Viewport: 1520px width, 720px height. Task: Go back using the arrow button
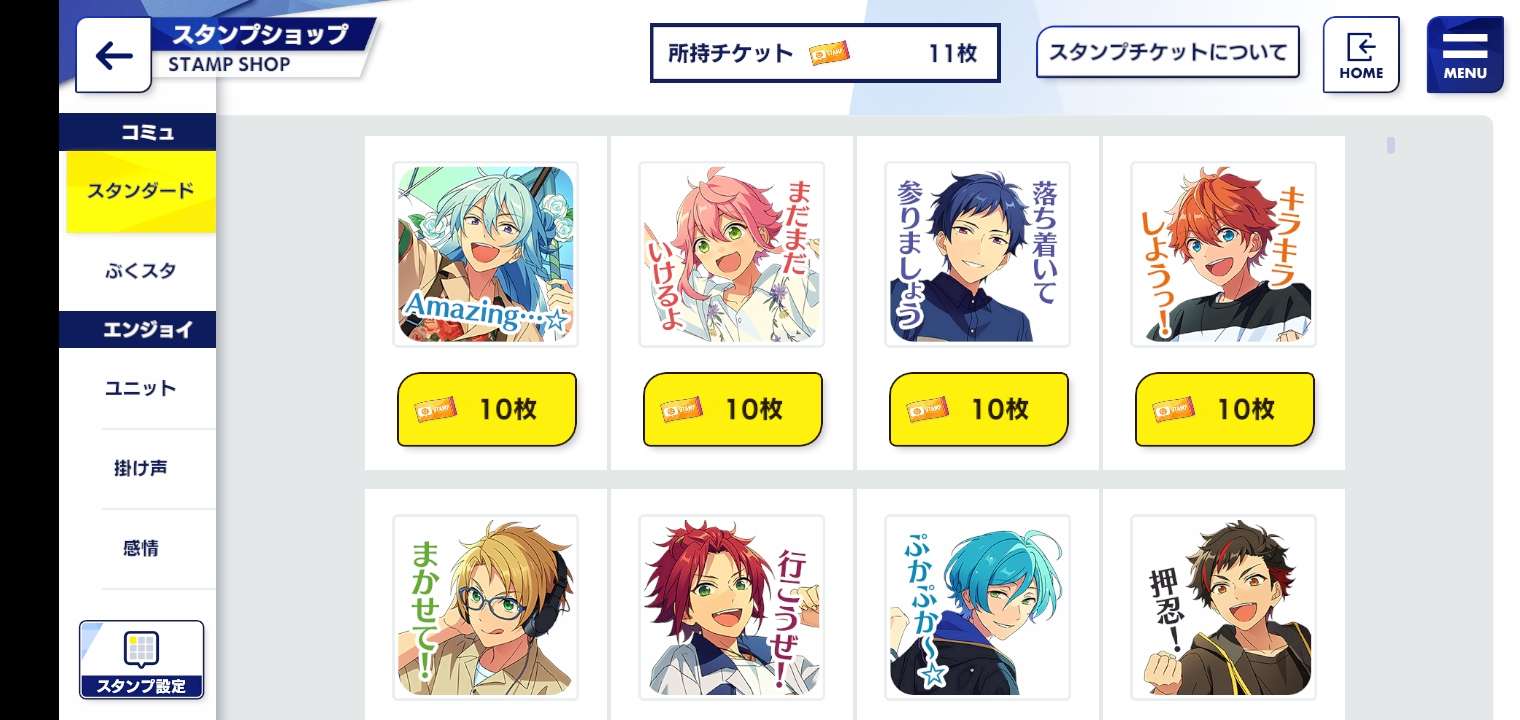113,55
